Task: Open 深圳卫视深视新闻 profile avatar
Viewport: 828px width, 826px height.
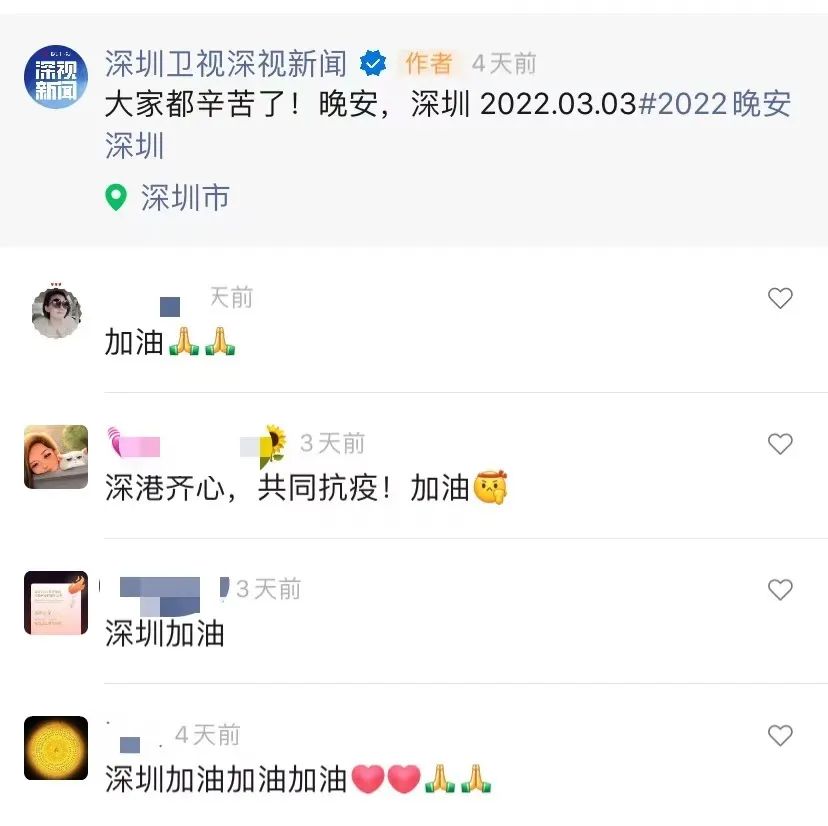Action: [56, 77]
